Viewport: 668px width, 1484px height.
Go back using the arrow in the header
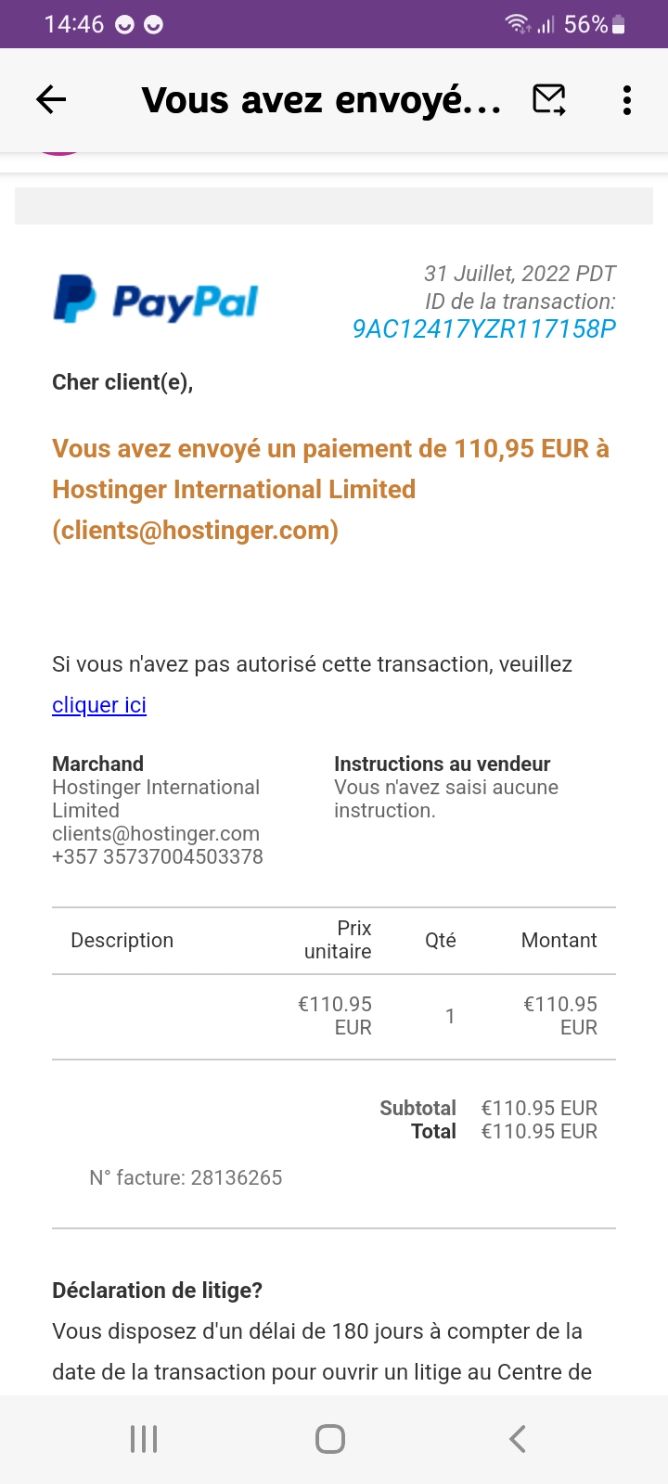pyautogui.click(x=51, y=99)
